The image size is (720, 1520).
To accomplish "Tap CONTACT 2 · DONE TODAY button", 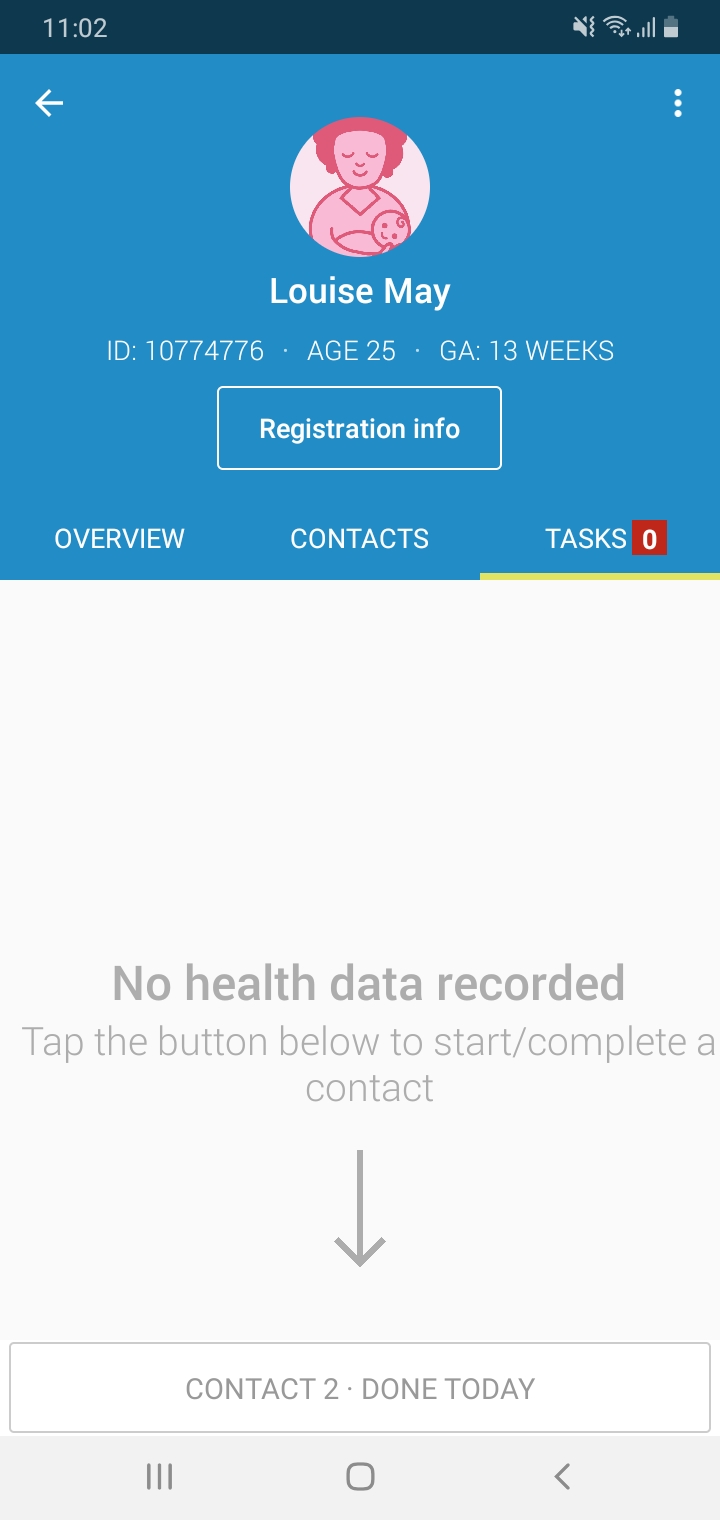I will [359, 1388].
